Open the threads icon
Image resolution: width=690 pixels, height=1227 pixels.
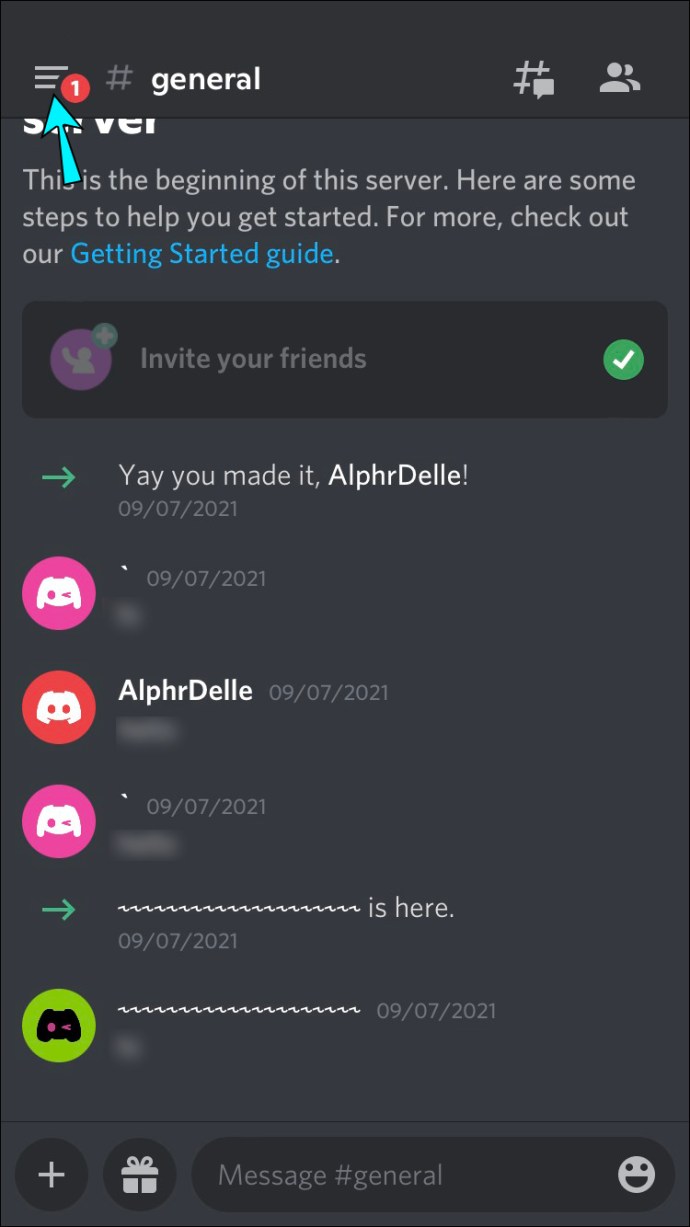coord(534,78)
